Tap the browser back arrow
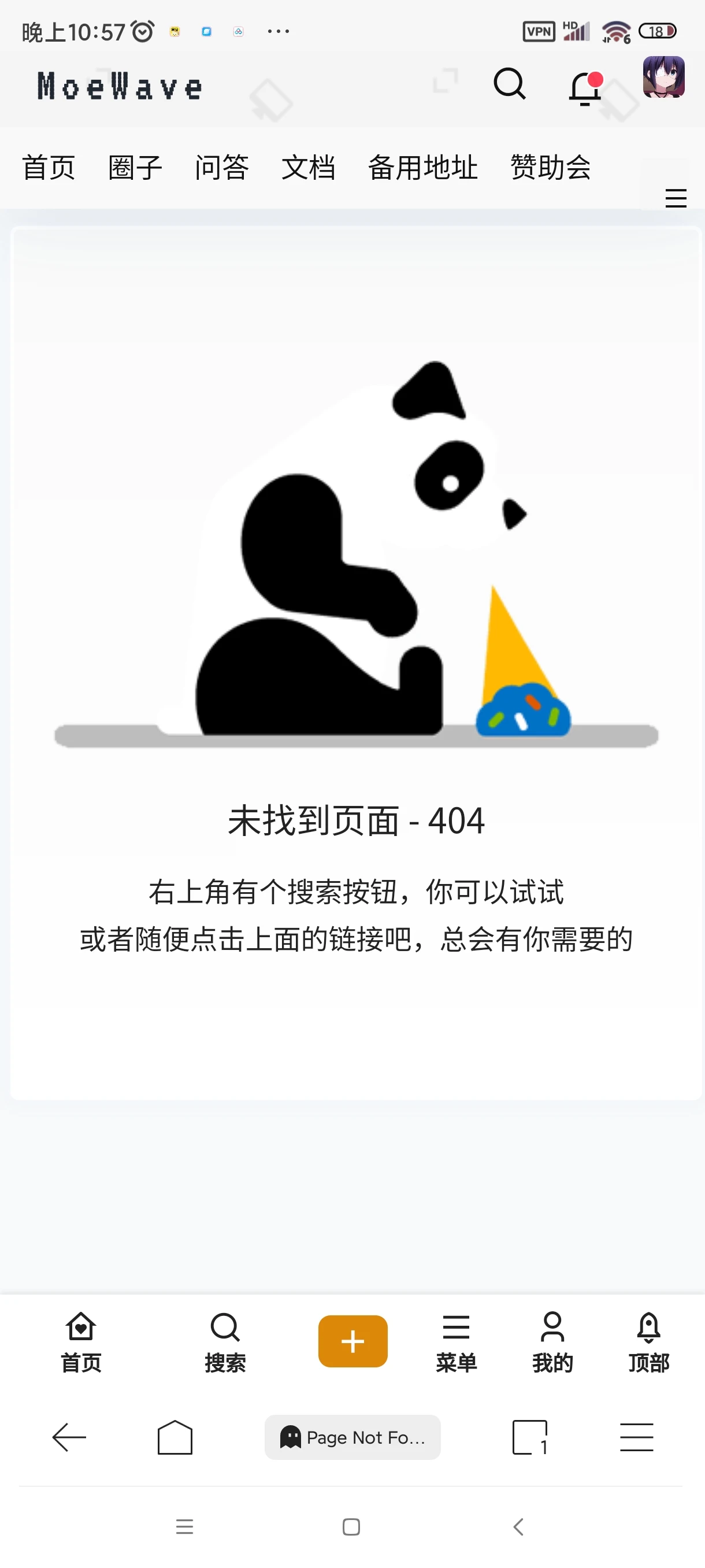This screenshot has height=1568, width=705. [69, 1437]
